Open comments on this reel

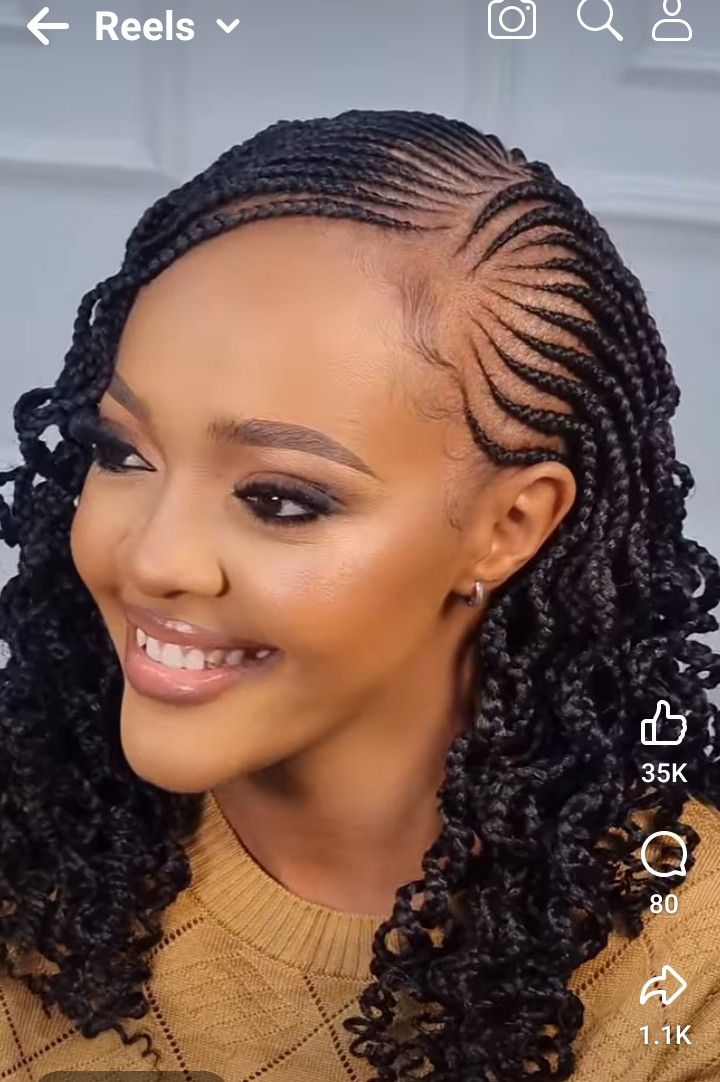pos(664,856)
